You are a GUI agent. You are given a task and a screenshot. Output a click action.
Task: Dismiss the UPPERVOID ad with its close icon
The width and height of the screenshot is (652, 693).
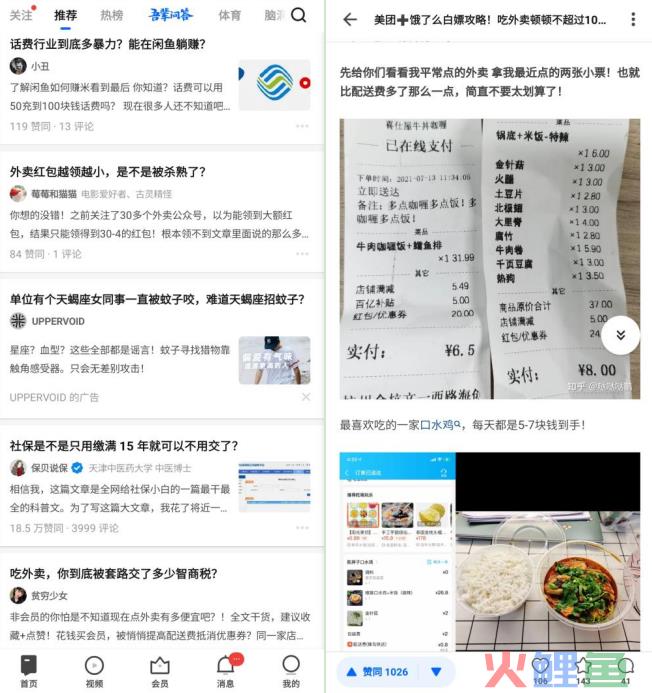coord(302,397)
